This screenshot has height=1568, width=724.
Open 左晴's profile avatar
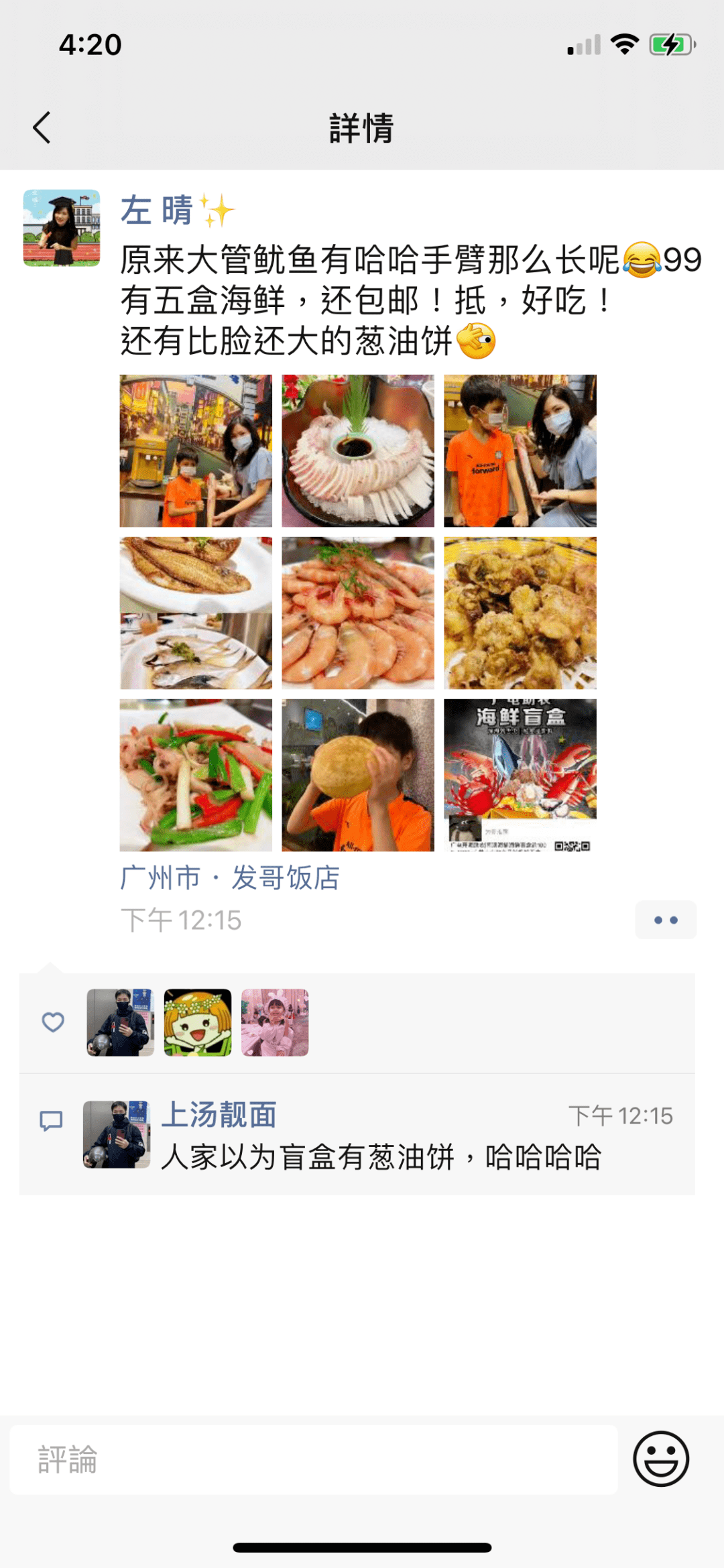pos(62,228)
